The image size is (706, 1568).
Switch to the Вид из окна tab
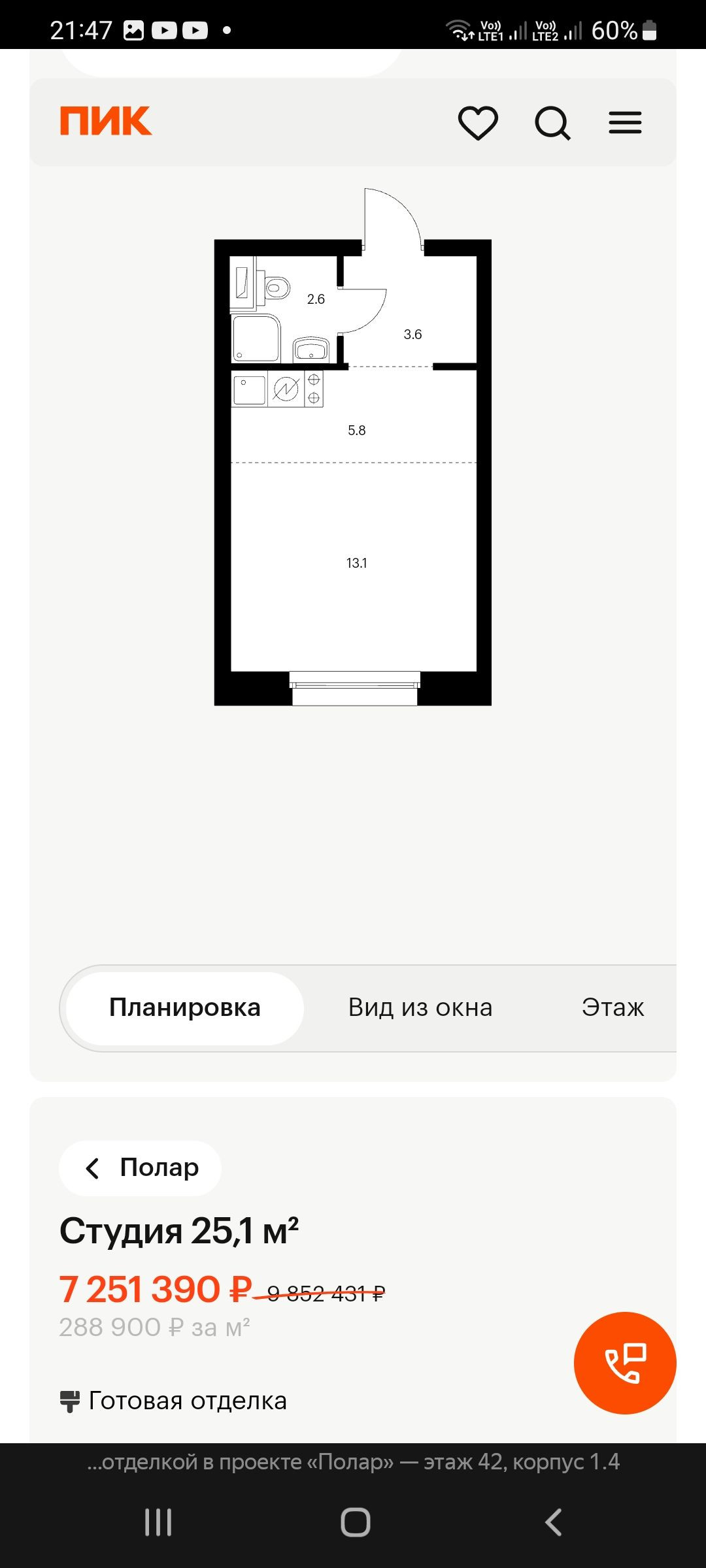(420, 1008)
